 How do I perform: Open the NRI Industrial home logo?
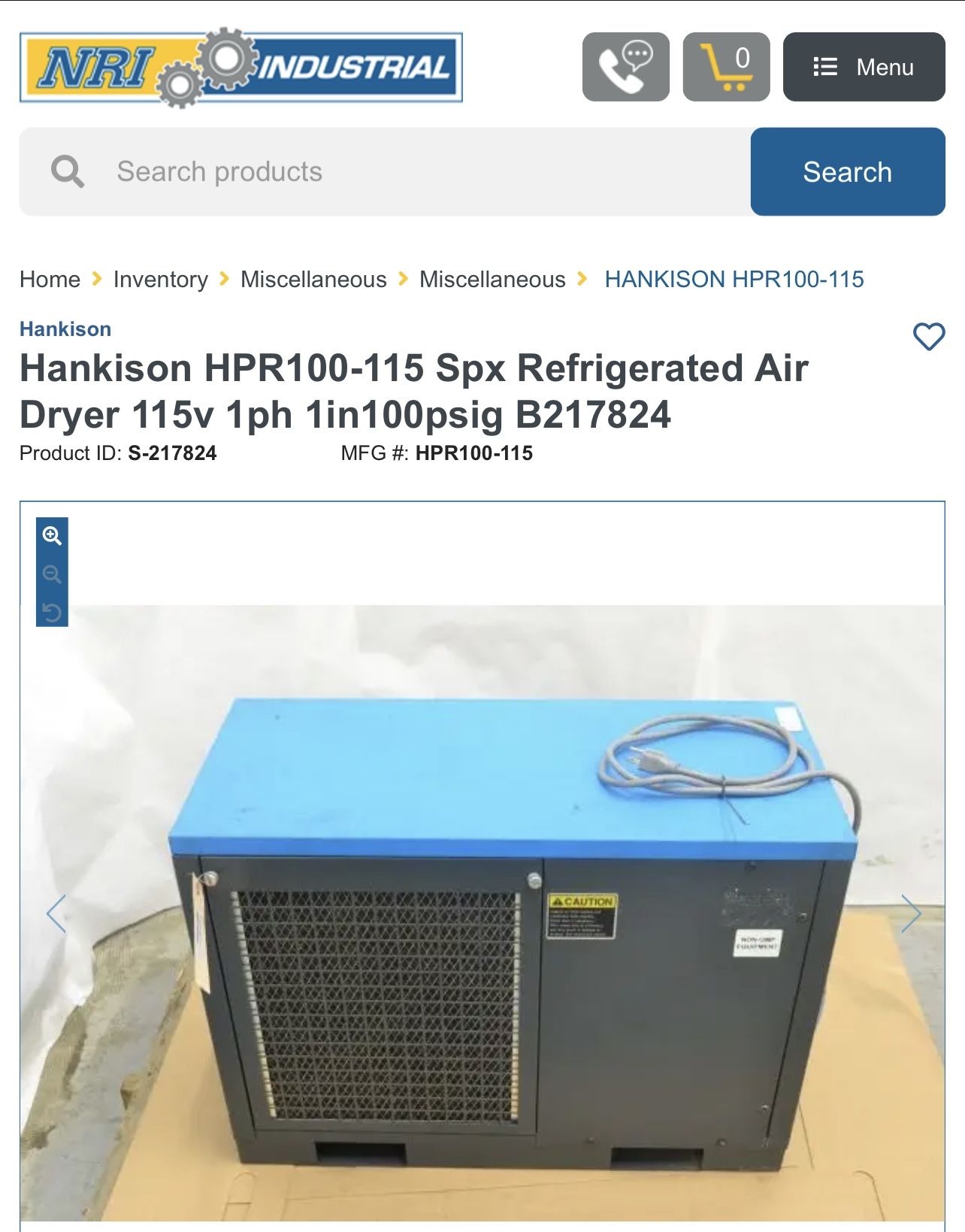pos(241,67)
